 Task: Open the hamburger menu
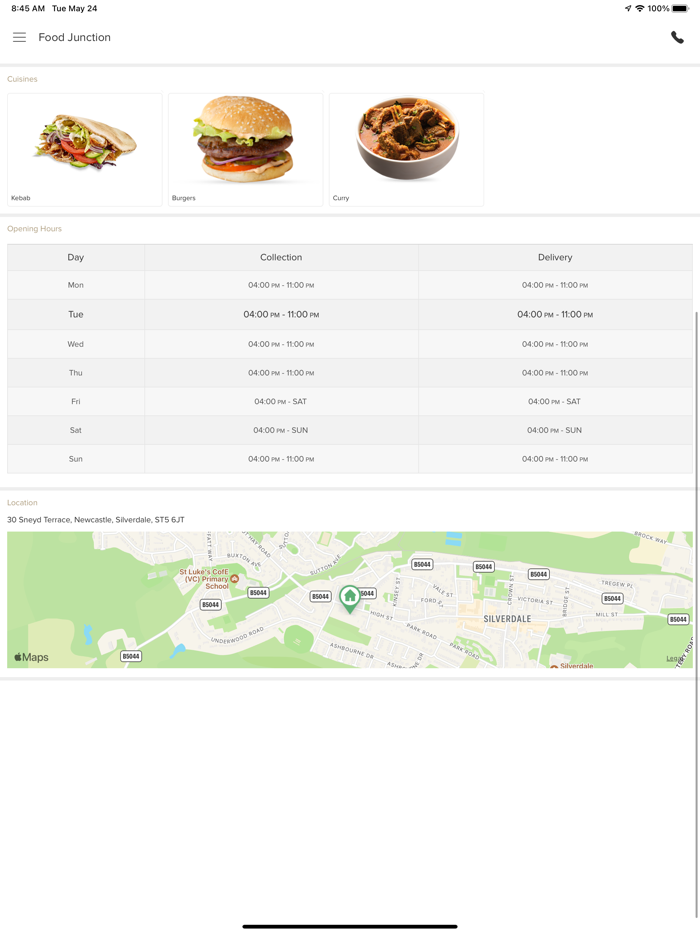pyautogui.click(x=19, y=37)
